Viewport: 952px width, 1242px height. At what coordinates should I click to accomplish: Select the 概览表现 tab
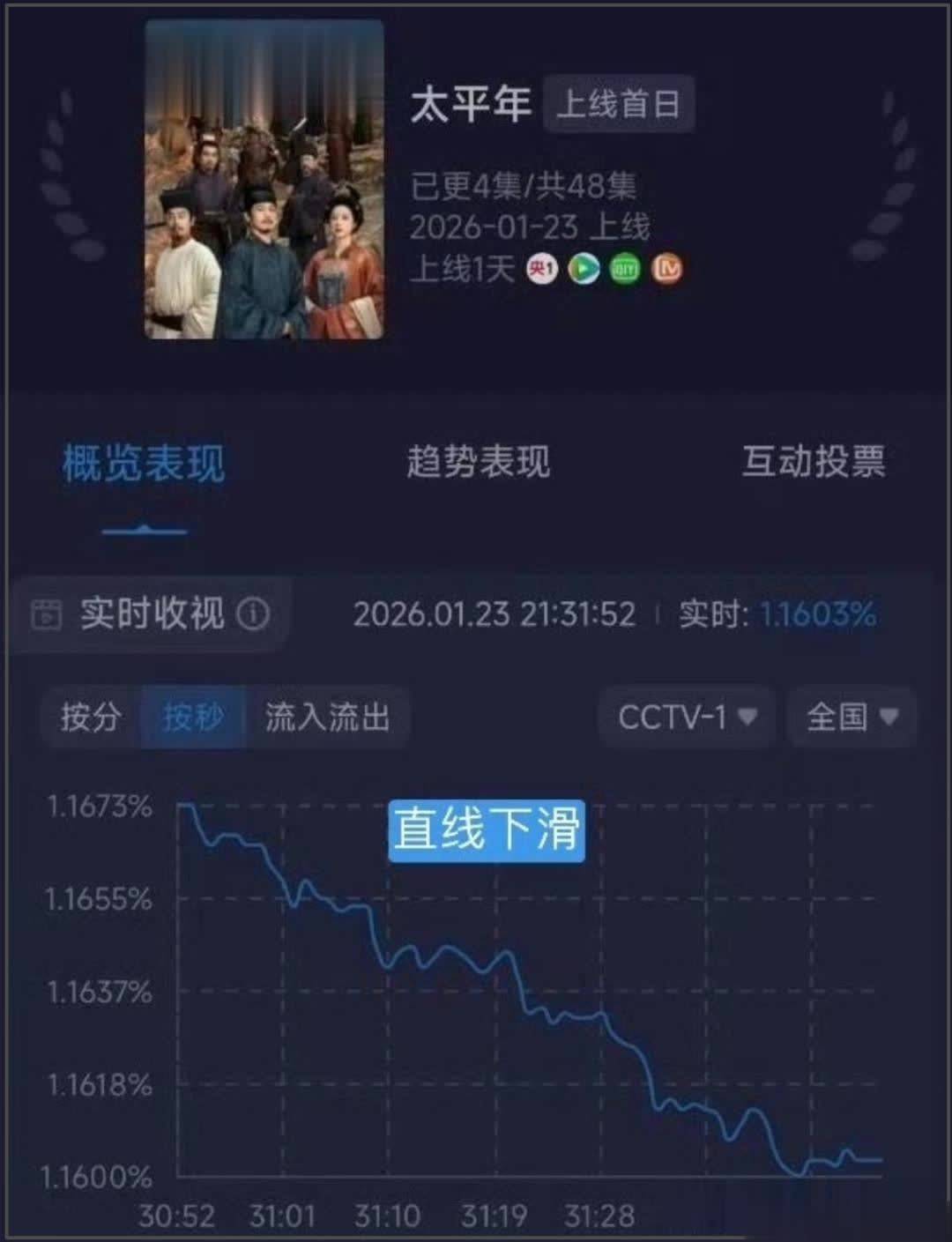coord(144,464)
